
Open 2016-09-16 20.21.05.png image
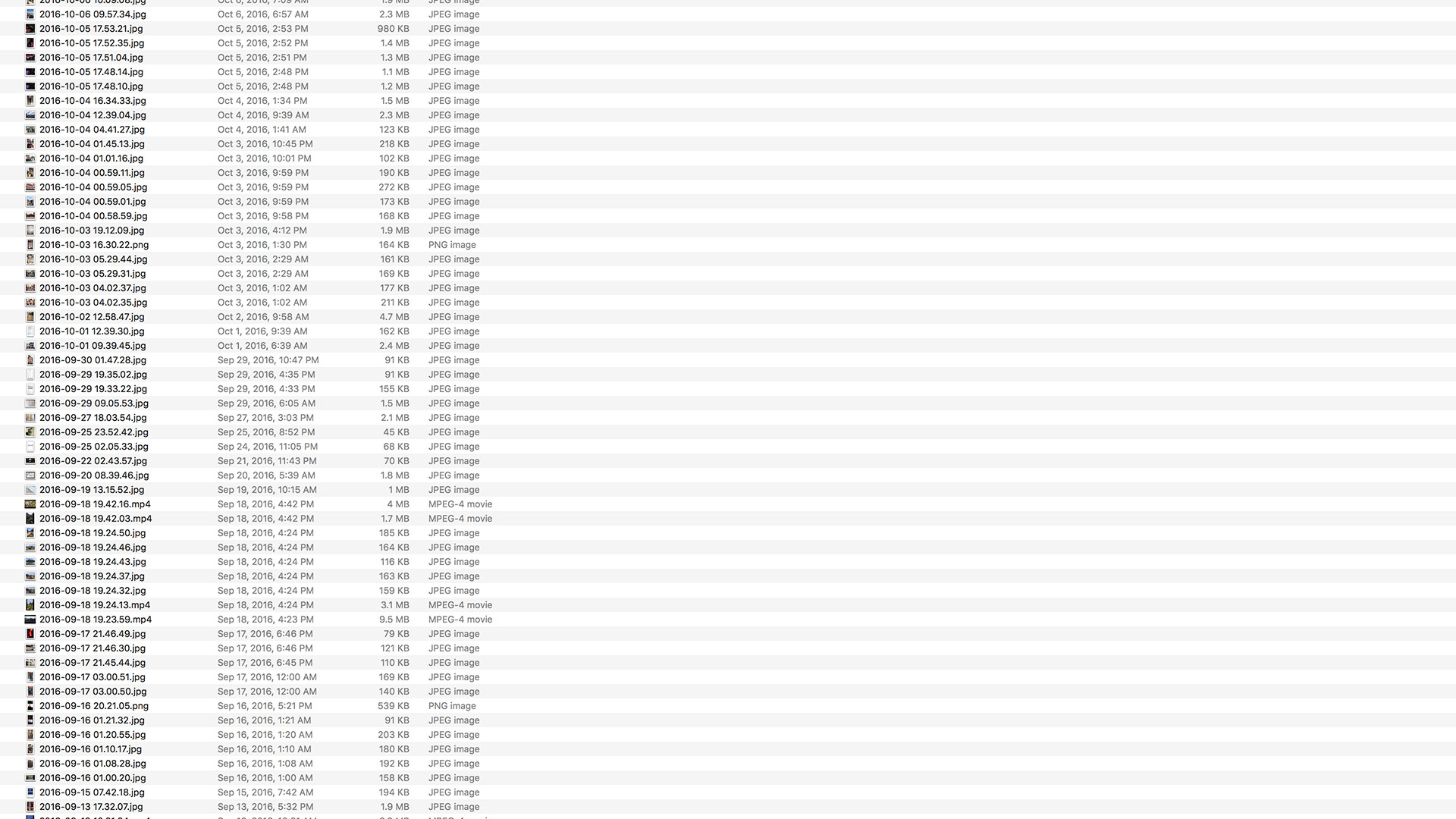click(x=94, y=706)
